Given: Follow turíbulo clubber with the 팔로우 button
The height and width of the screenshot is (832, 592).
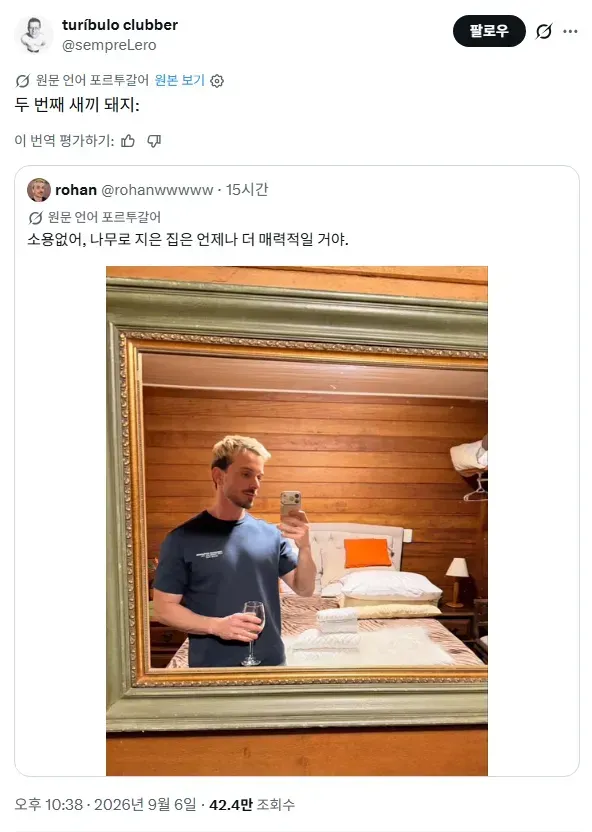Looking at the screenshot, I should click(x=489, y=31).
